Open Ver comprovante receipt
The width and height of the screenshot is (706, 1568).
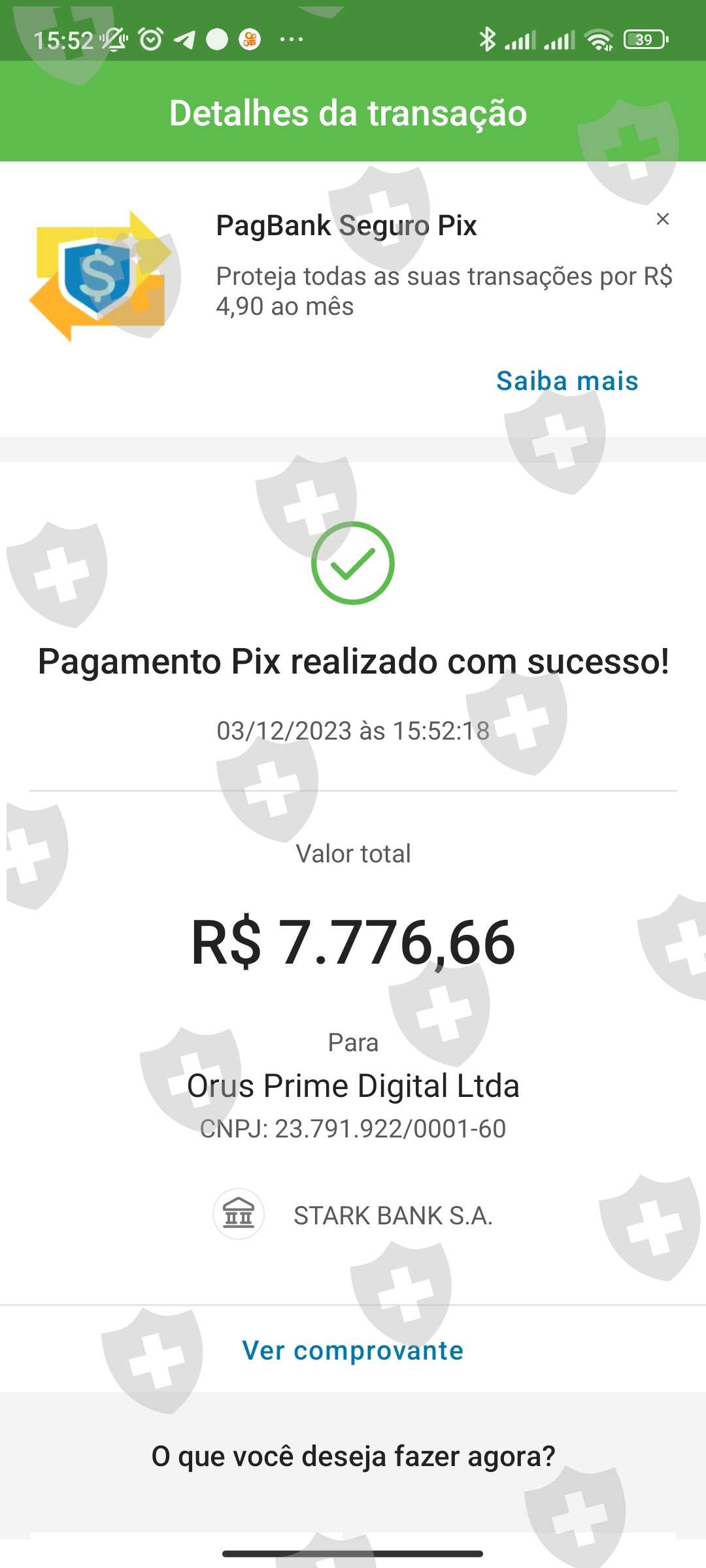[353, 1350]
